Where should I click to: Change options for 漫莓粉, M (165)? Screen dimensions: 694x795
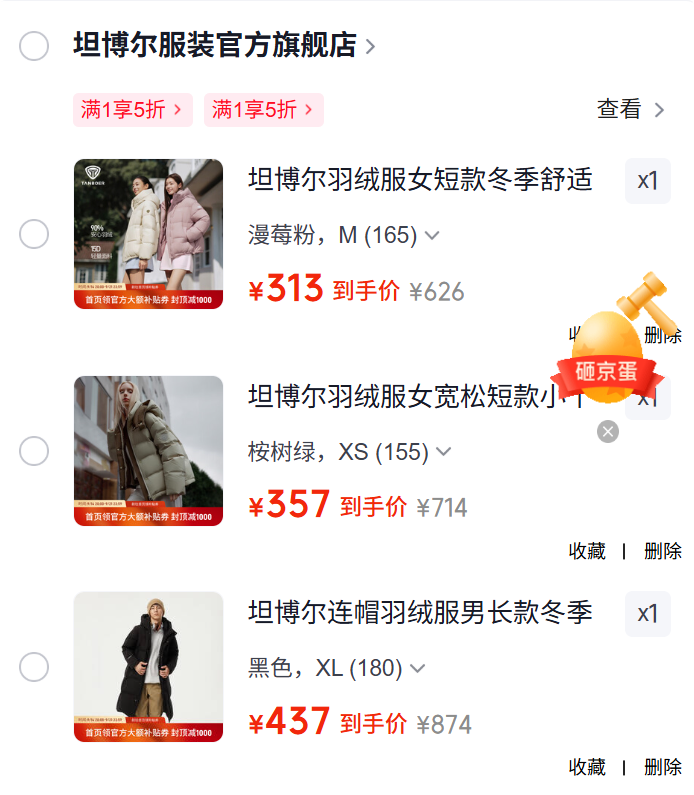pos(344,235)
